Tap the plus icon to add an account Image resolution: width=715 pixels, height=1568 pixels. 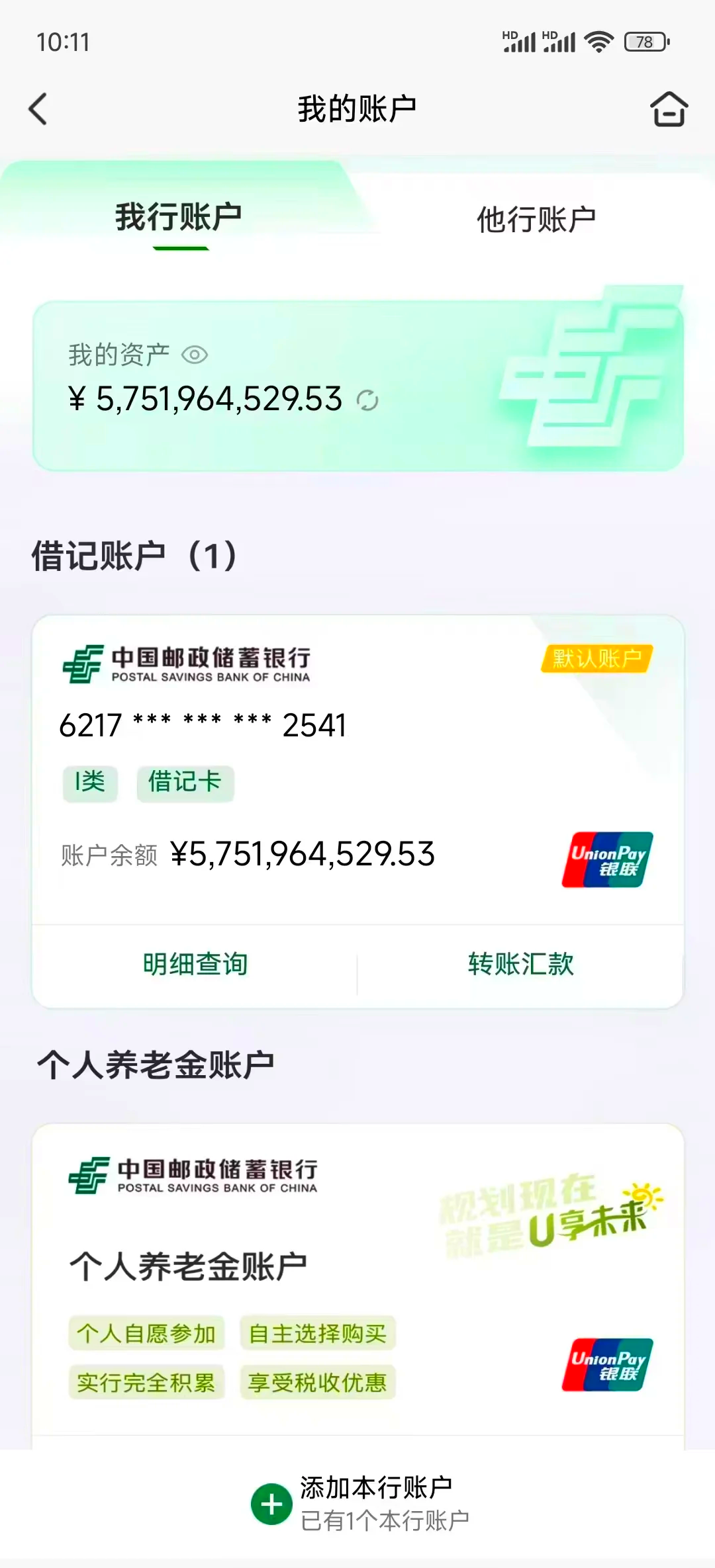click(x=271, y=1503)
